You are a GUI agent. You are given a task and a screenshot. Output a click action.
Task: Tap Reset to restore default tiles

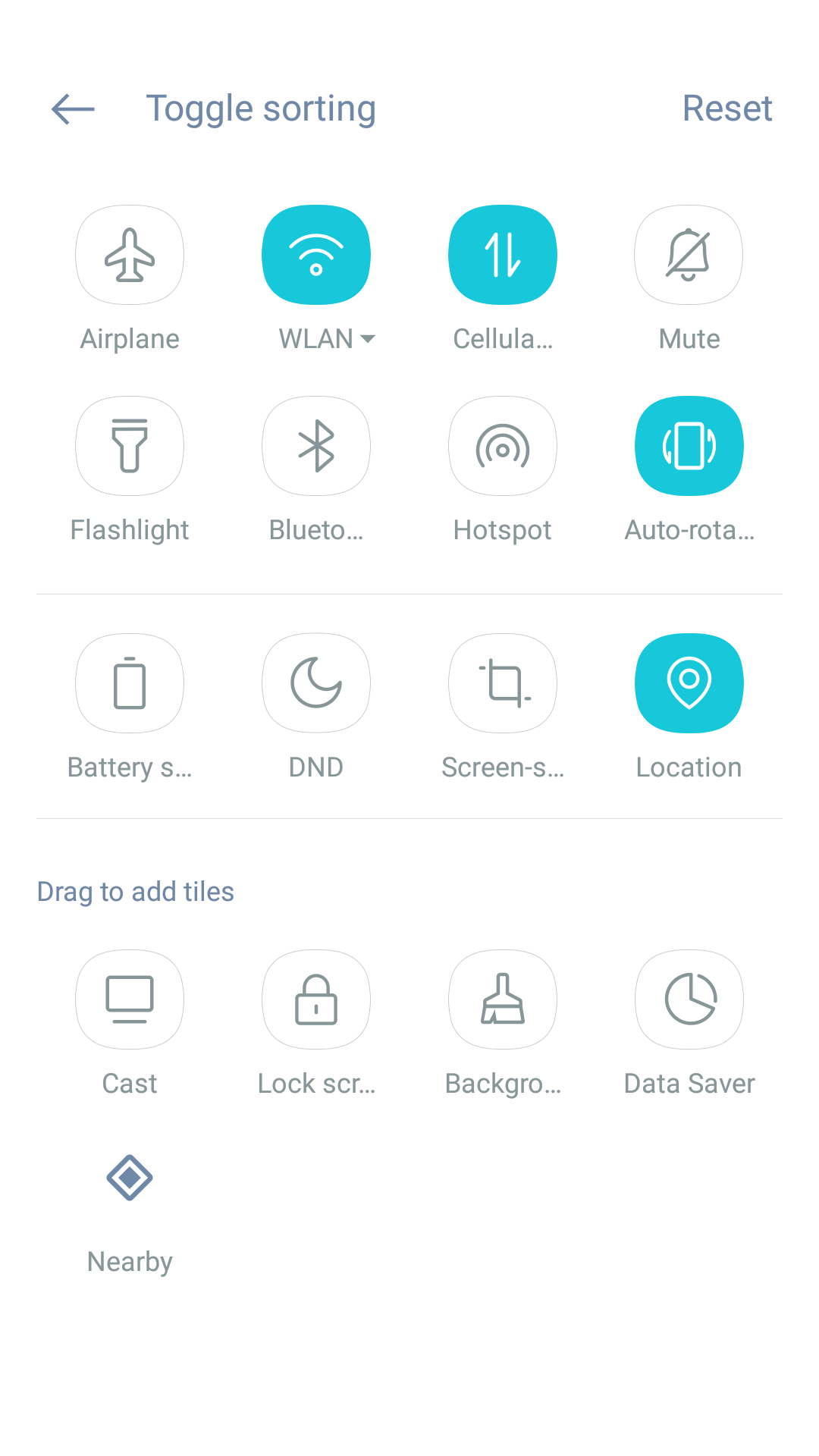[726, 108]
